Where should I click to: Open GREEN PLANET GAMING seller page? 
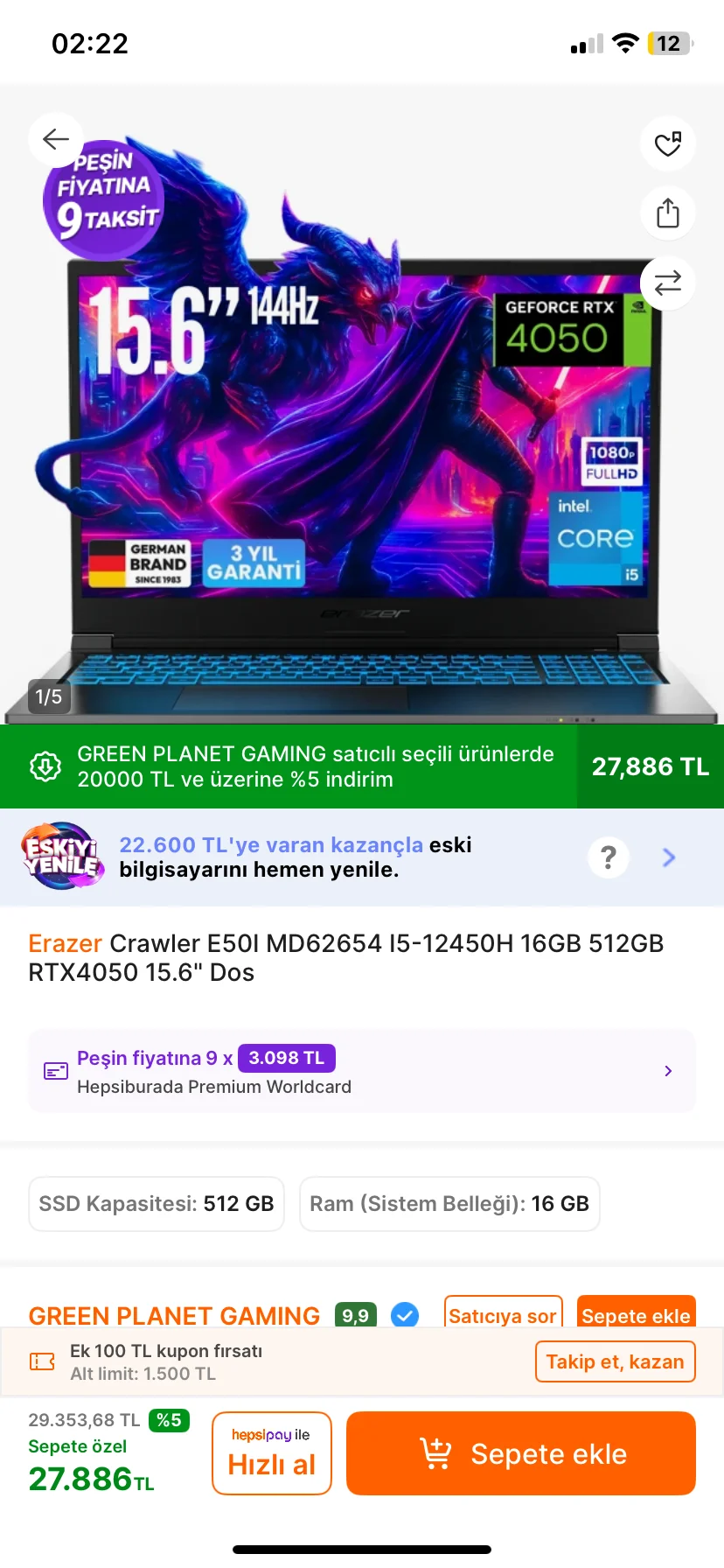pos(175,1315)
